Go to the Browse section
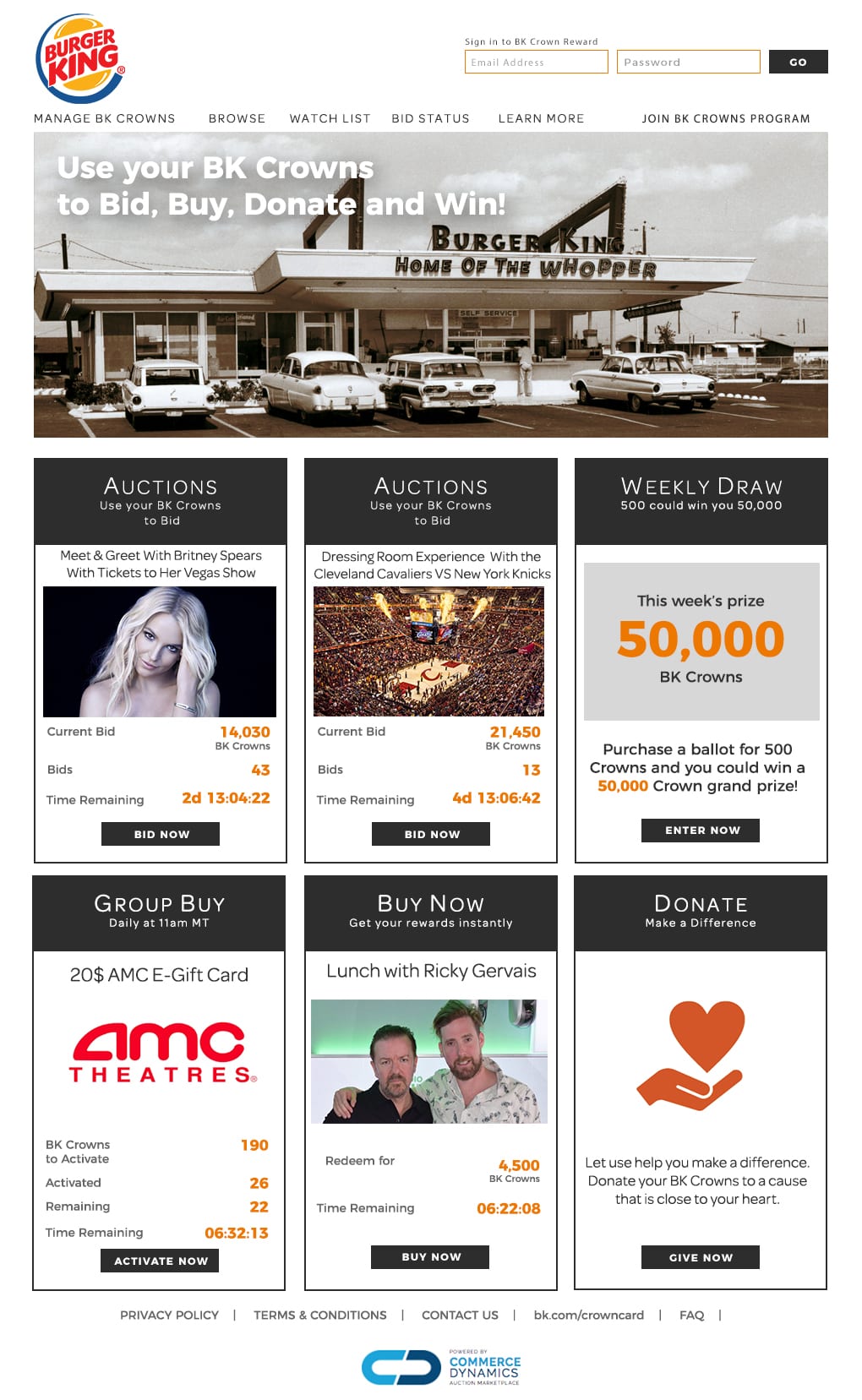Screen dimensions: 862x1400 [x=237, y=118]
